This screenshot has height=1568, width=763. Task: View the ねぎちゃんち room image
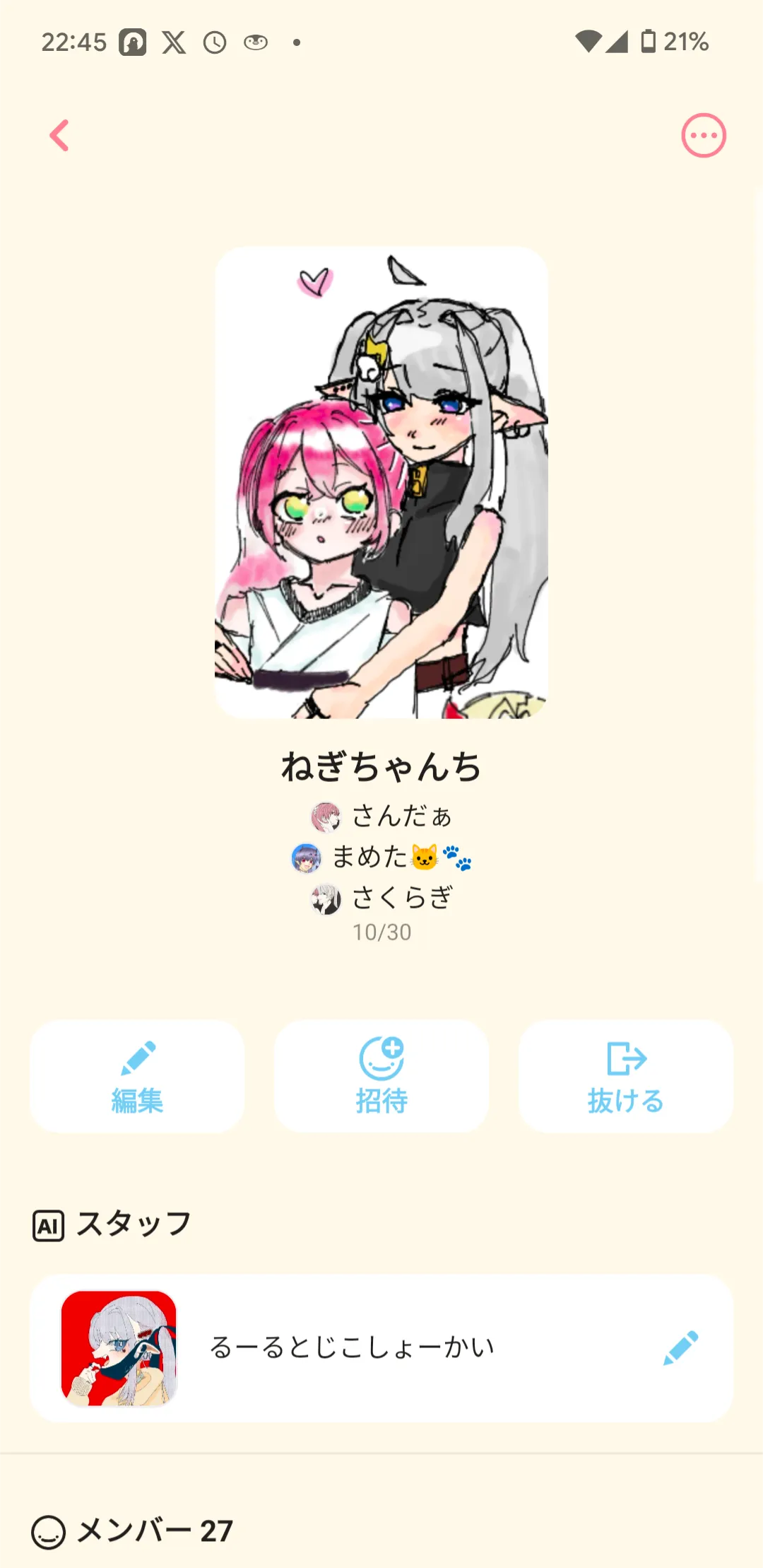pyautogui.click(x=381, y=482)
